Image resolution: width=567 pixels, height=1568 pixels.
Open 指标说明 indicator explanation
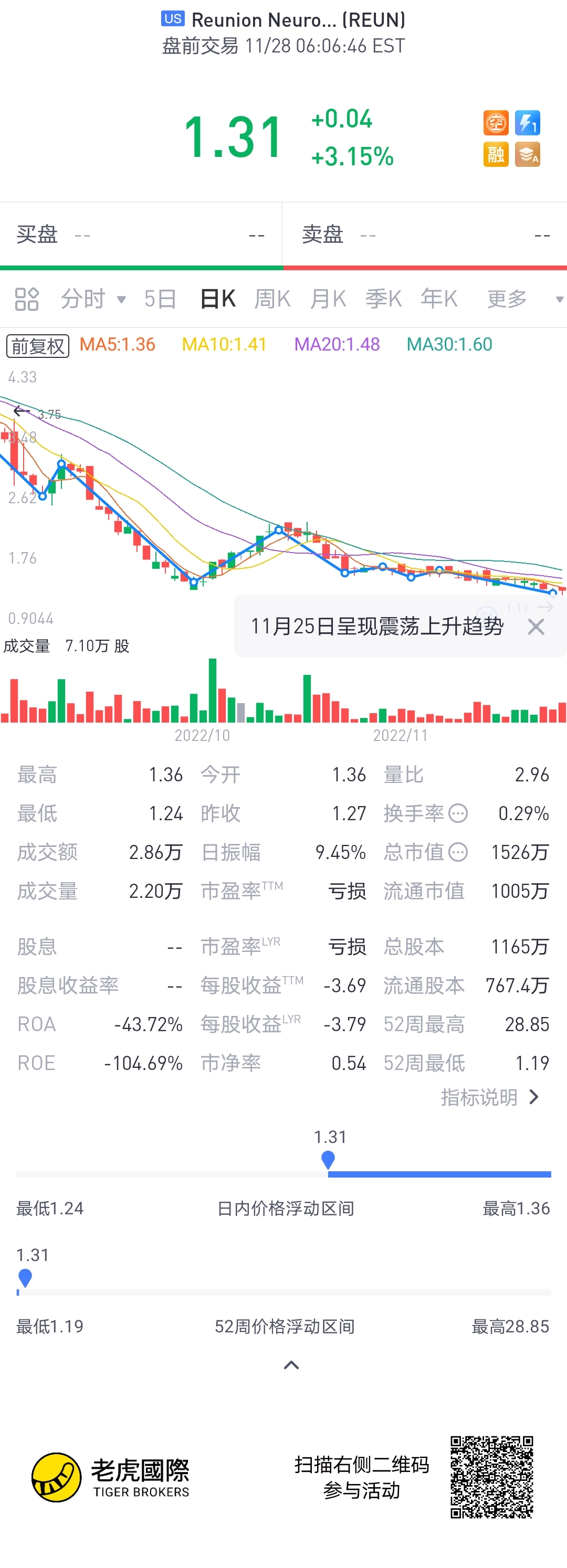click(x=490, y=1097)
